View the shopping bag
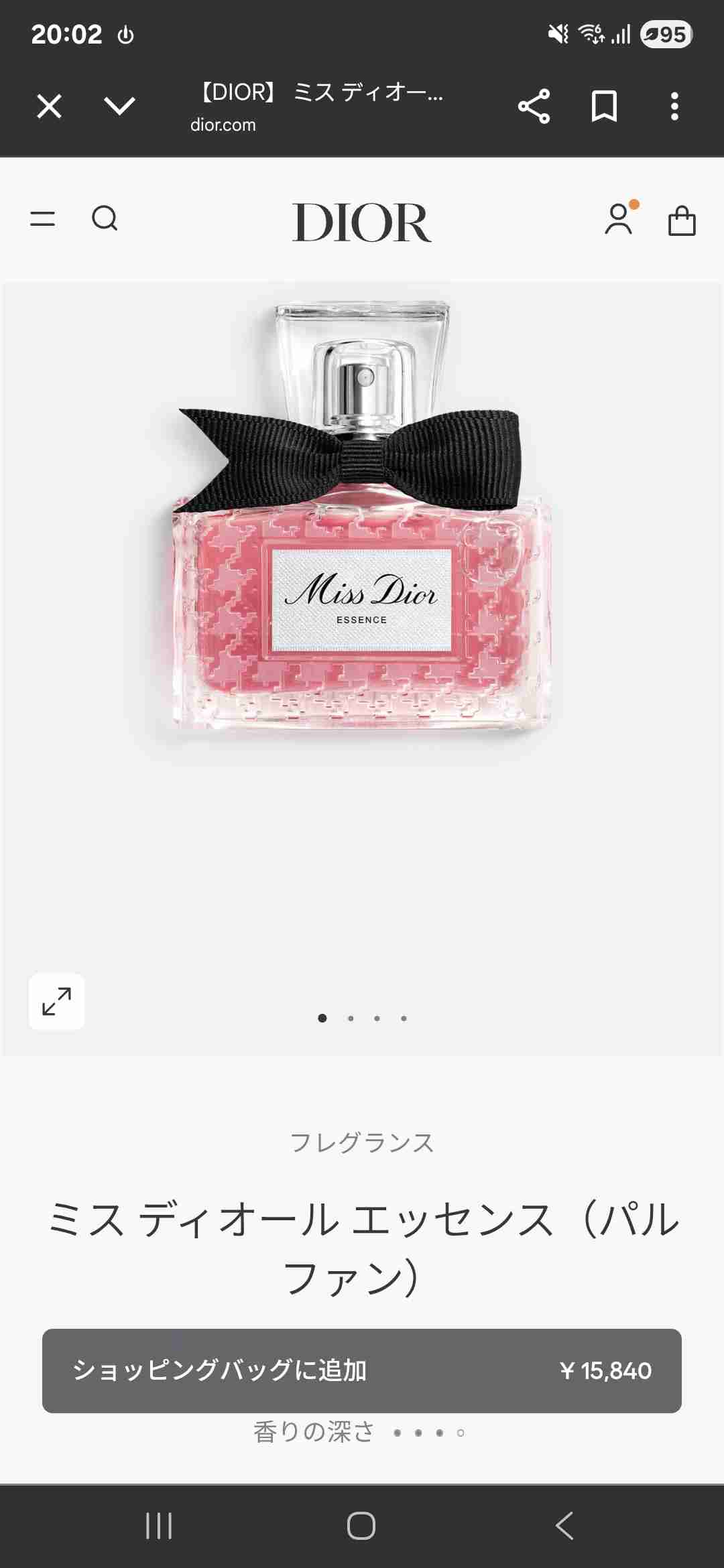 682,220
